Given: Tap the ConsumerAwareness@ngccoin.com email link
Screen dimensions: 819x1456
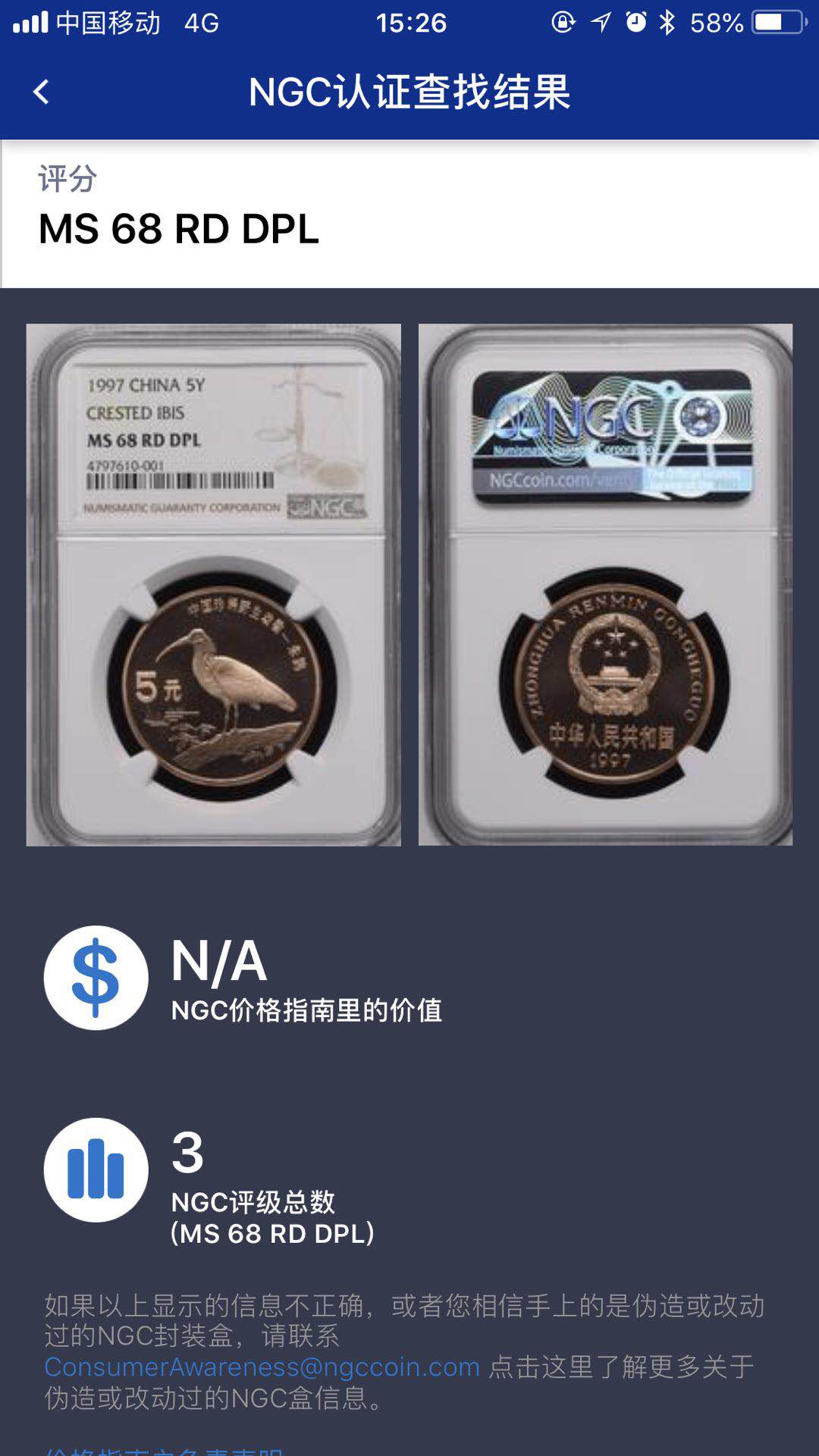Looking at the screenshot, I should point(262,1367).
